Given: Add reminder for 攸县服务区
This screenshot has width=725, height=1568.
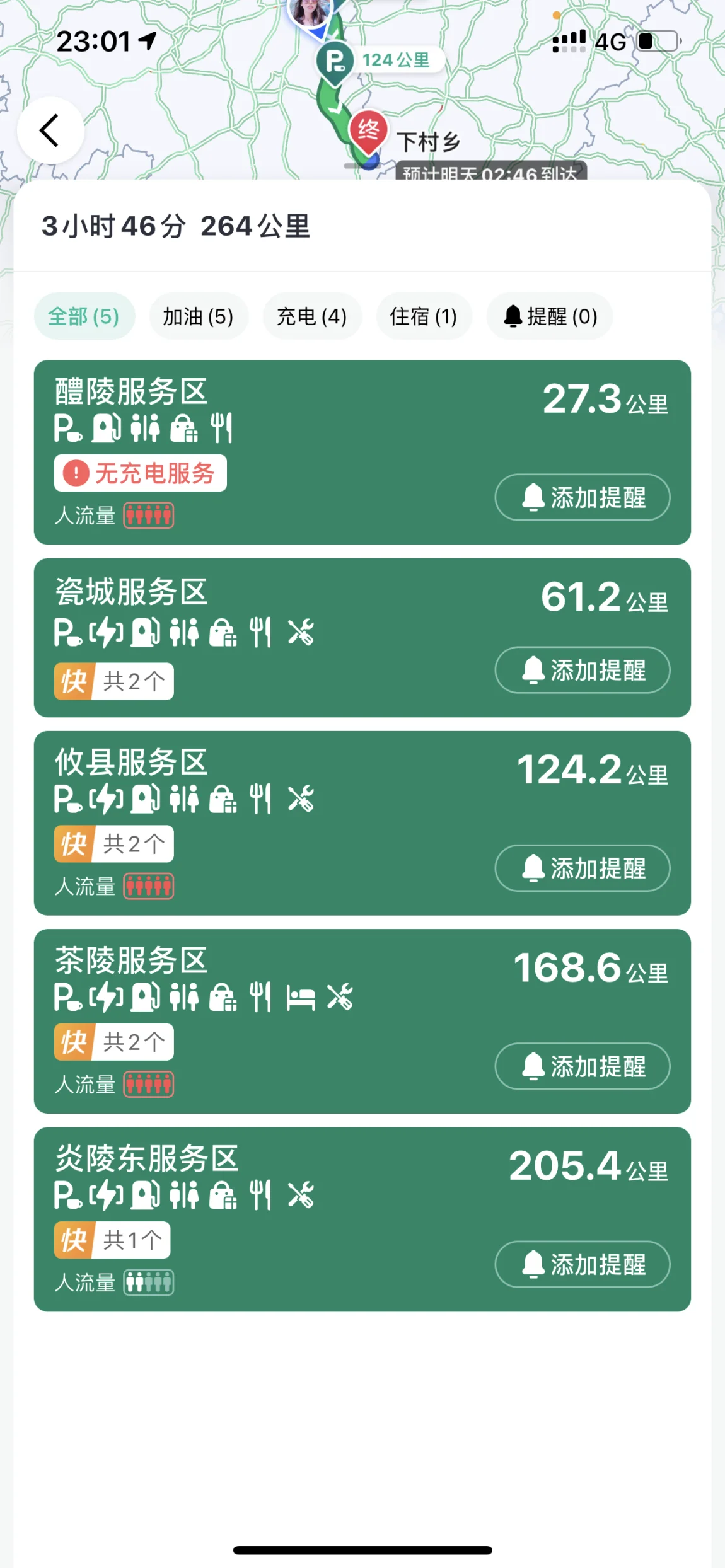Looking at the screenshot, I should click(582, 868).
